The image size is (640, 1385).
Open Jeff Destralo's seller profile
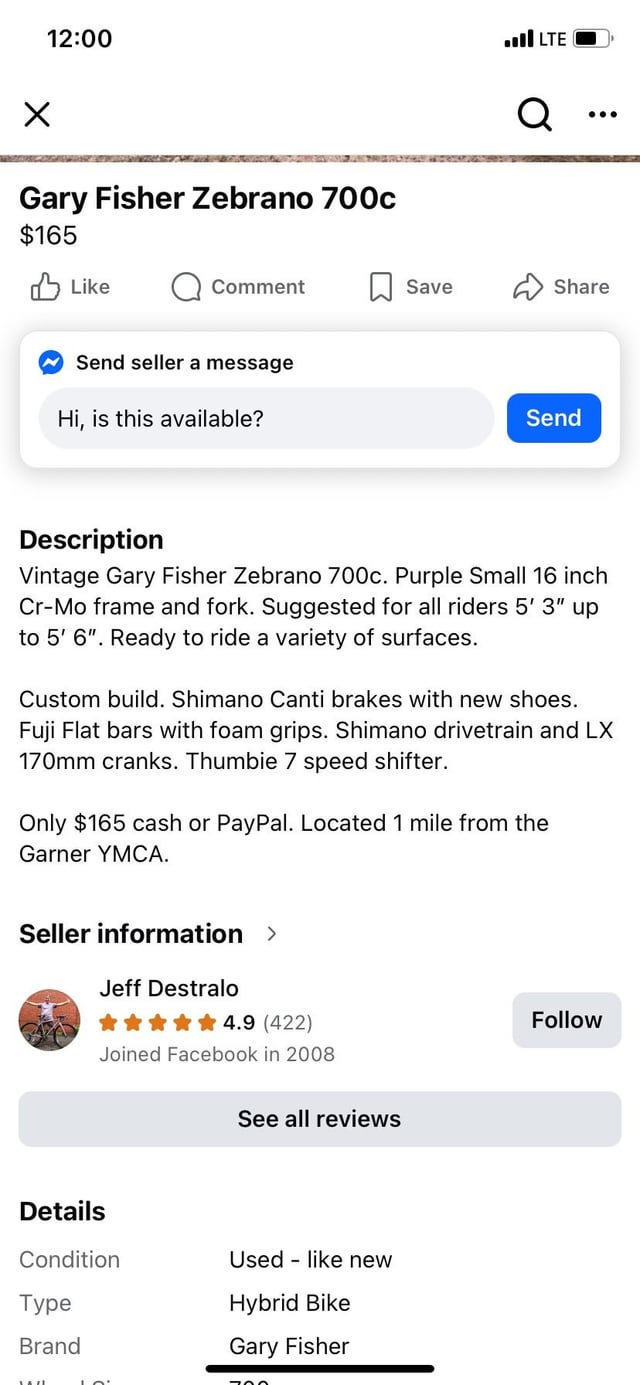[x=169, y=988]
